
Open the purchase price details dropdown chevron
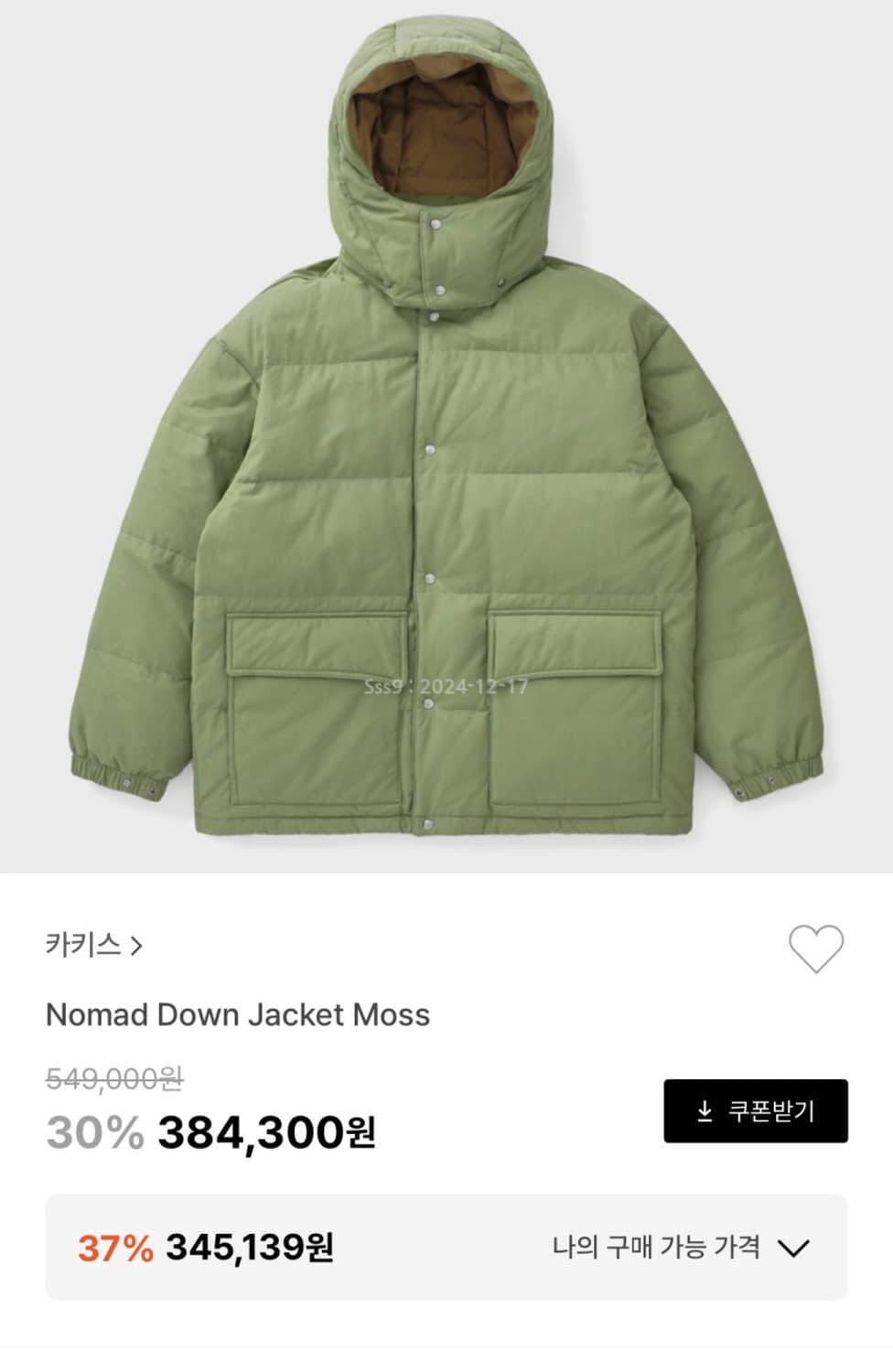coord(798,1245)
